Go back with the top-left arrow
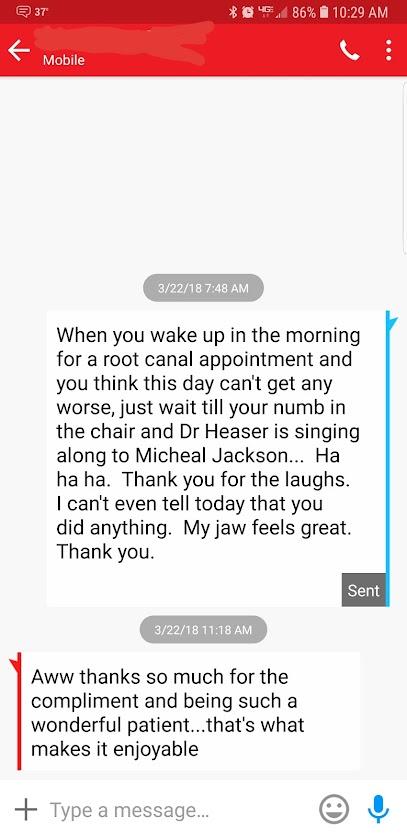The height and width of the screenshot is (838, 407). point(19,50)
